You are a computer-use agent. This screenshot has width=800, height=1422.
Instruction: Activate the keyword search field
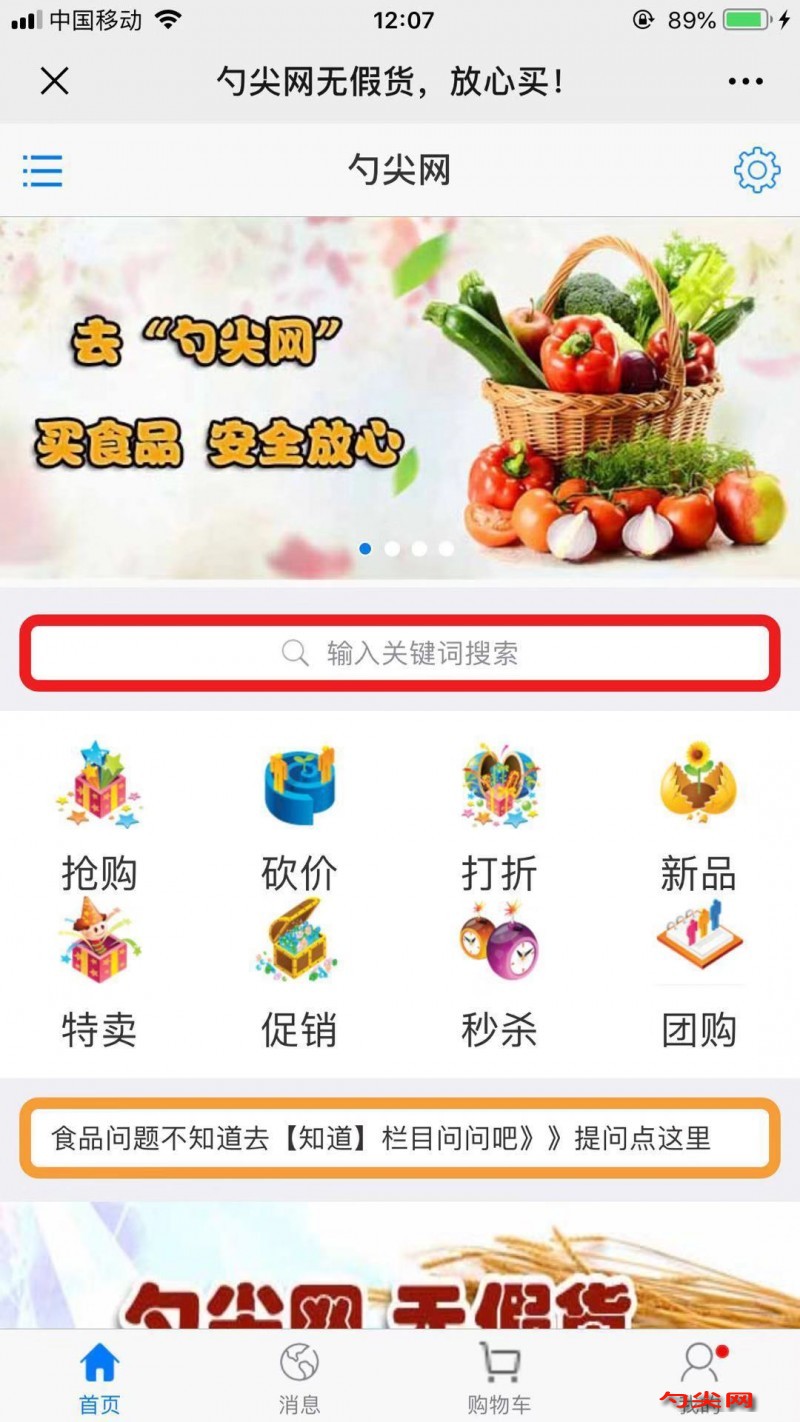coord(400,652)
